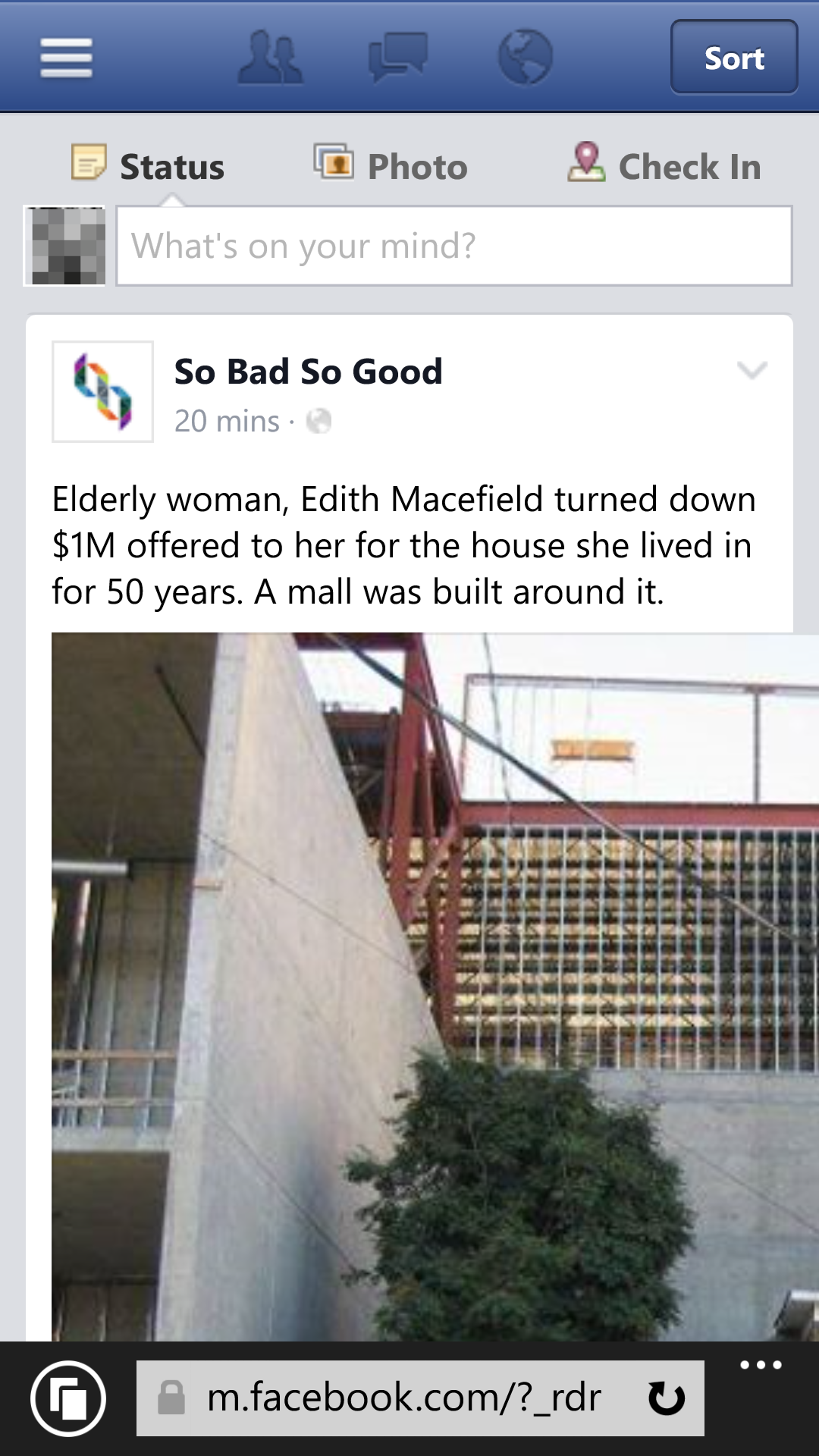The width and height of the screenshot is (819, 1456).
Task: Open the browser's more options dots
Action: [761, 1365]
